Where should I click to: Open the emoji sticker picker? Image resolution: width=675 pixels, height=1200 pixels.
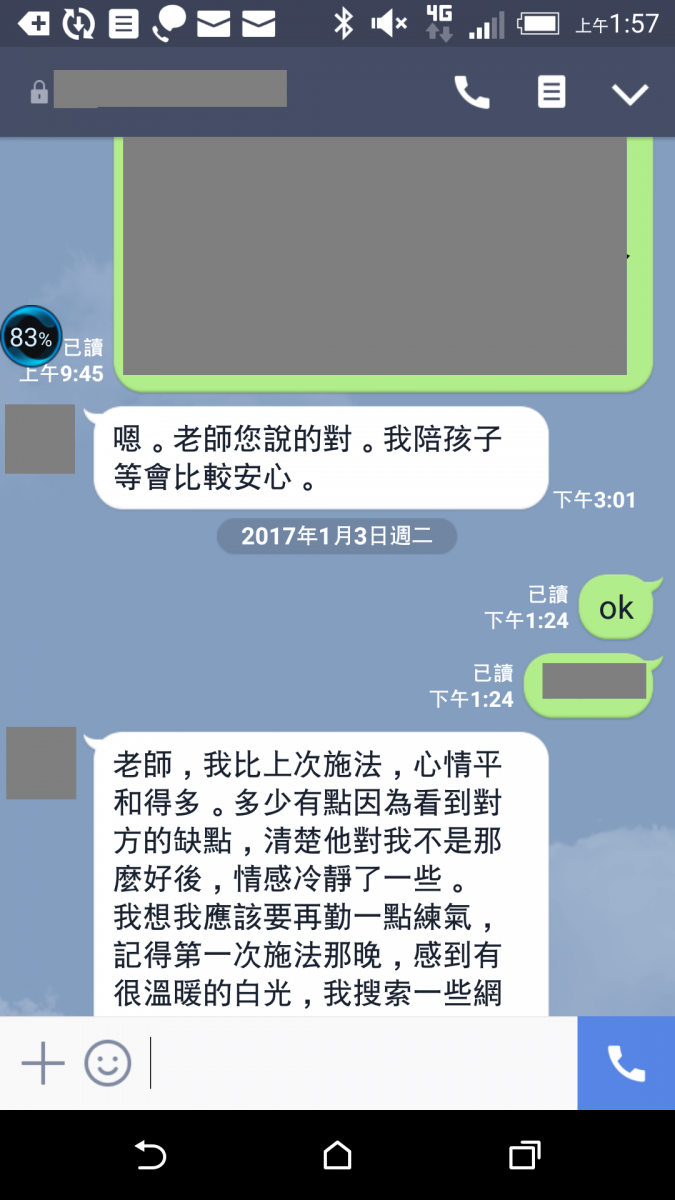point(107,1063)
